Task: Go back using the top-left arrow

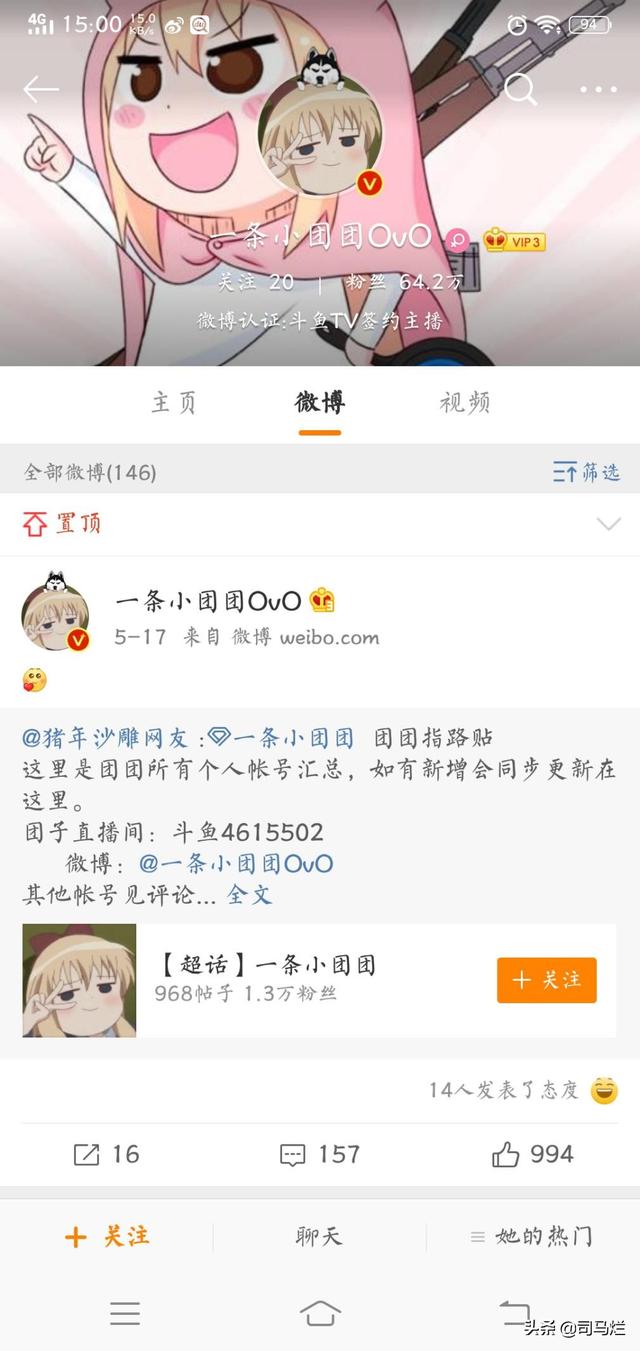Action: (x=41, y=89)
